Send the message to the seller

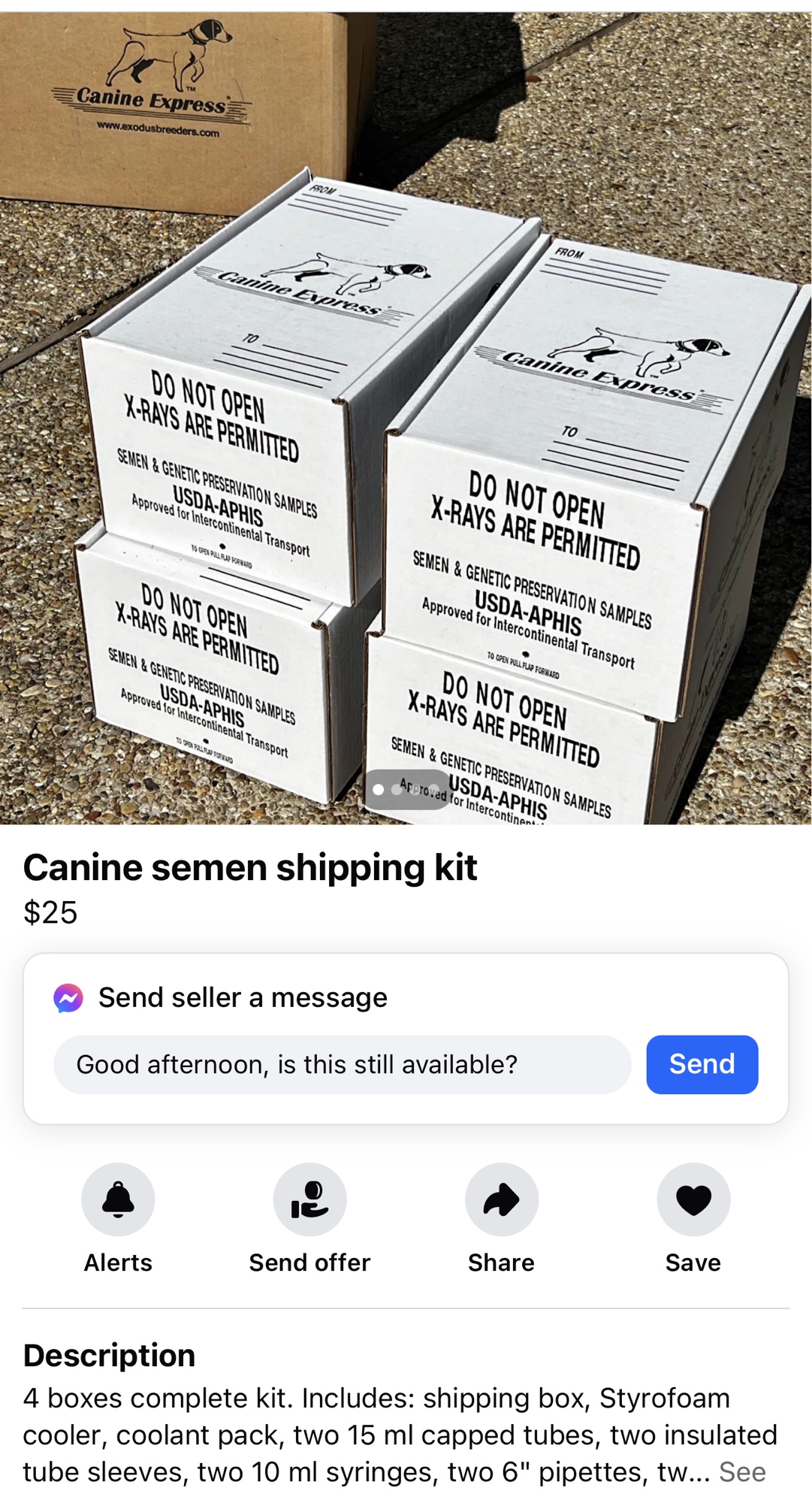coord(702,1064)
